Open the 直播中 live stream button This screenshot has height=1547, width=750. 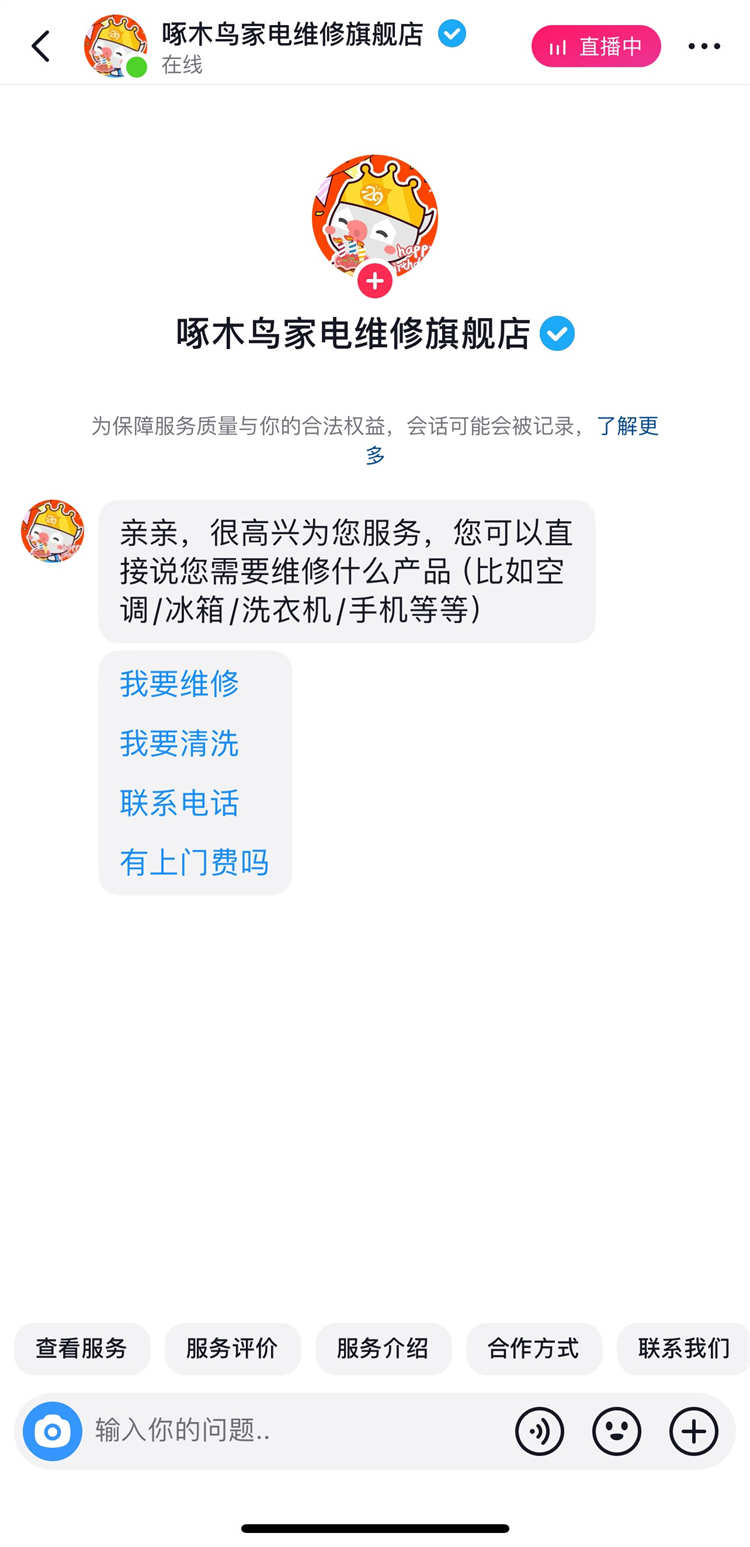596,46
